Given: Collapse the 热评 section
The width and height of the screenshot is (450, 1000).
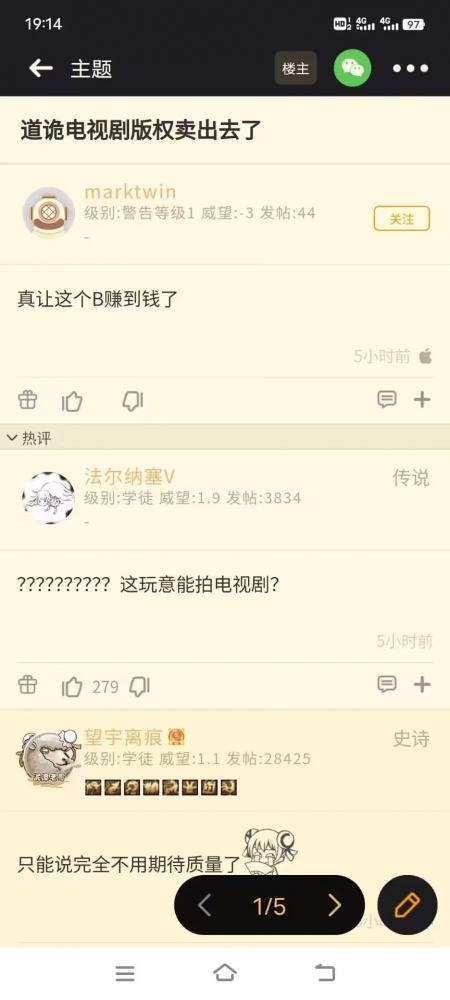Looking at the screenshot, I should pos(29,438).
